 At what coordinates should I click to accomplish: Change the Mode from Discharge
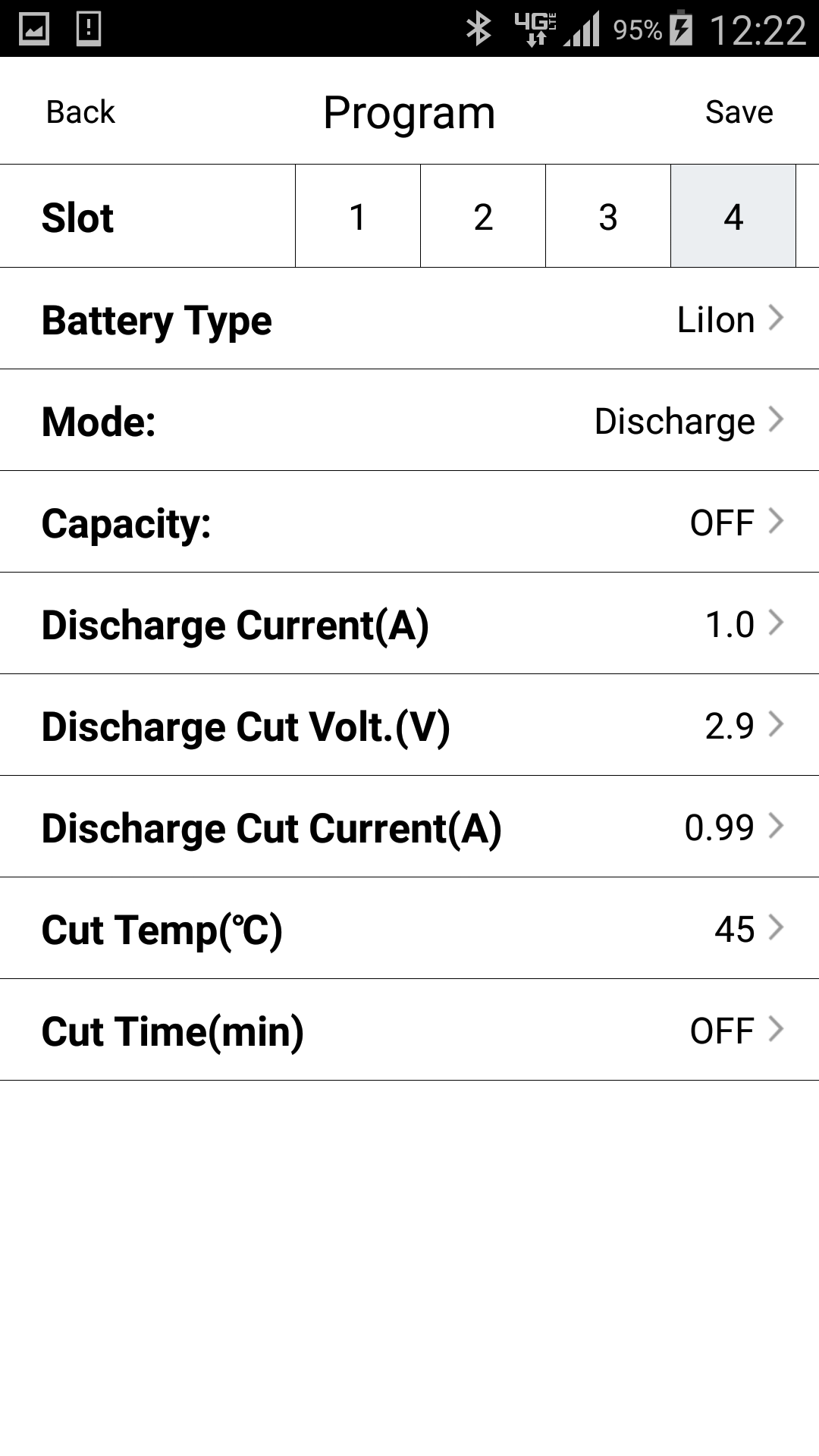coord(409,420)
